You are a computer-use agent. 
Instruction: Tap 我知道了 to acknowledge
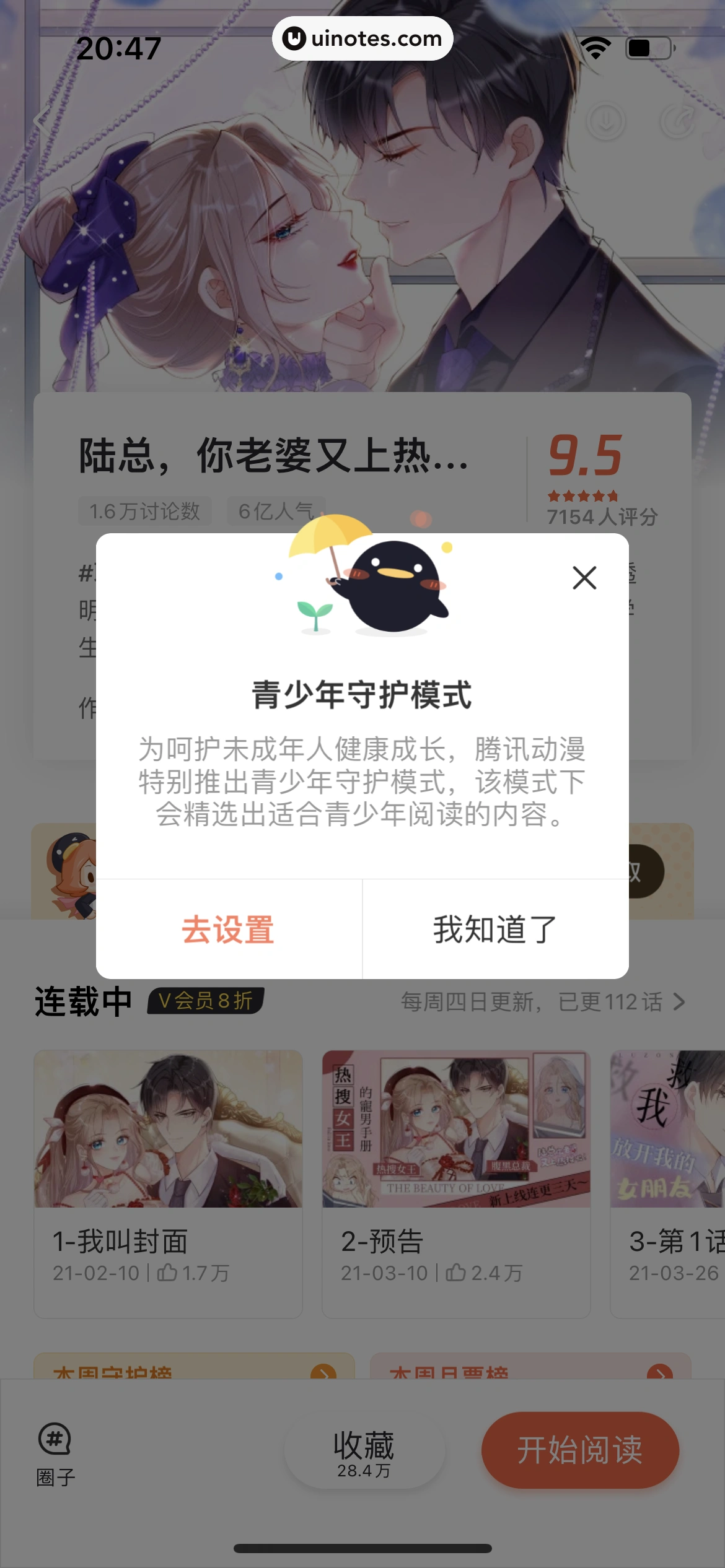tap(493, 929)
